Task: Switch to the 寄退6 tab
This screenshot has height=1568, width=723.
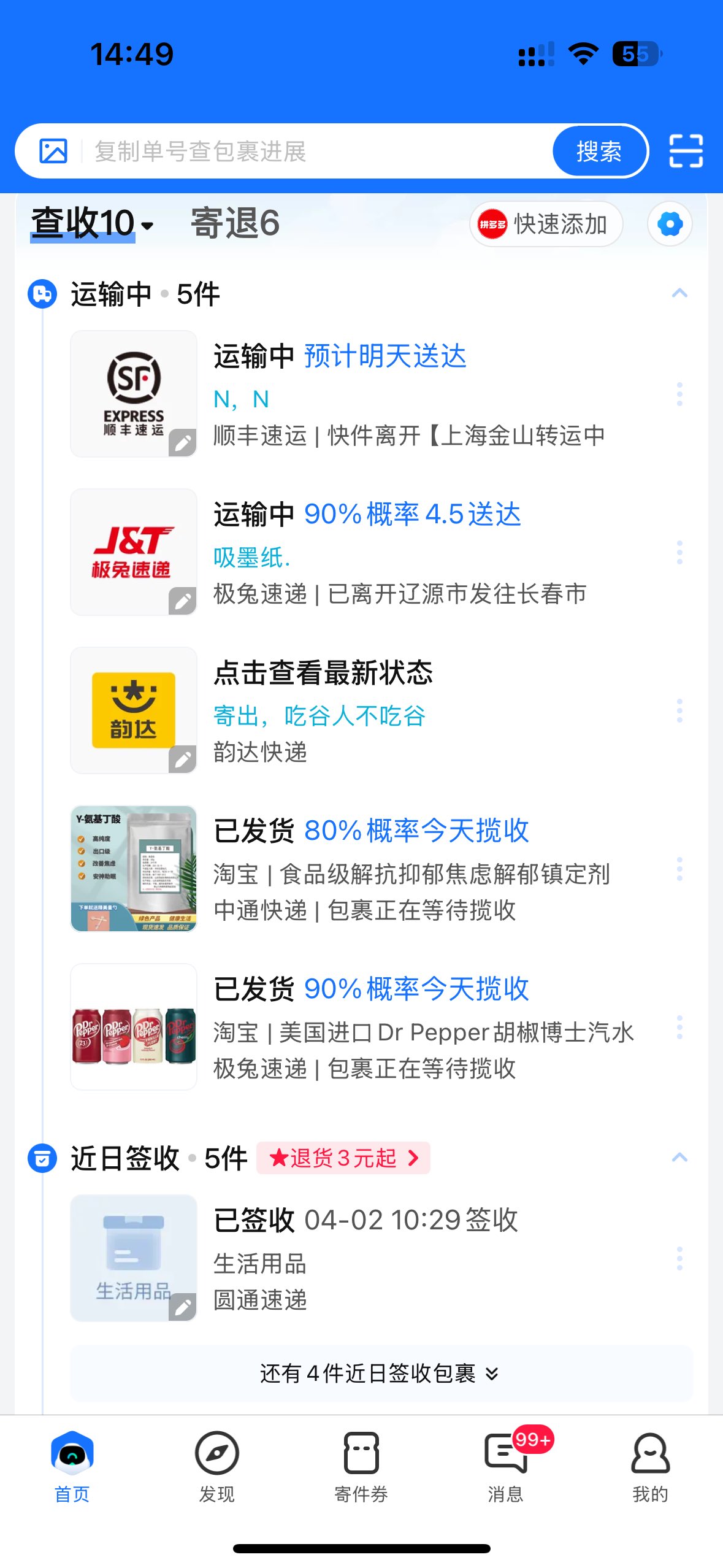Action: pos(235,223)
